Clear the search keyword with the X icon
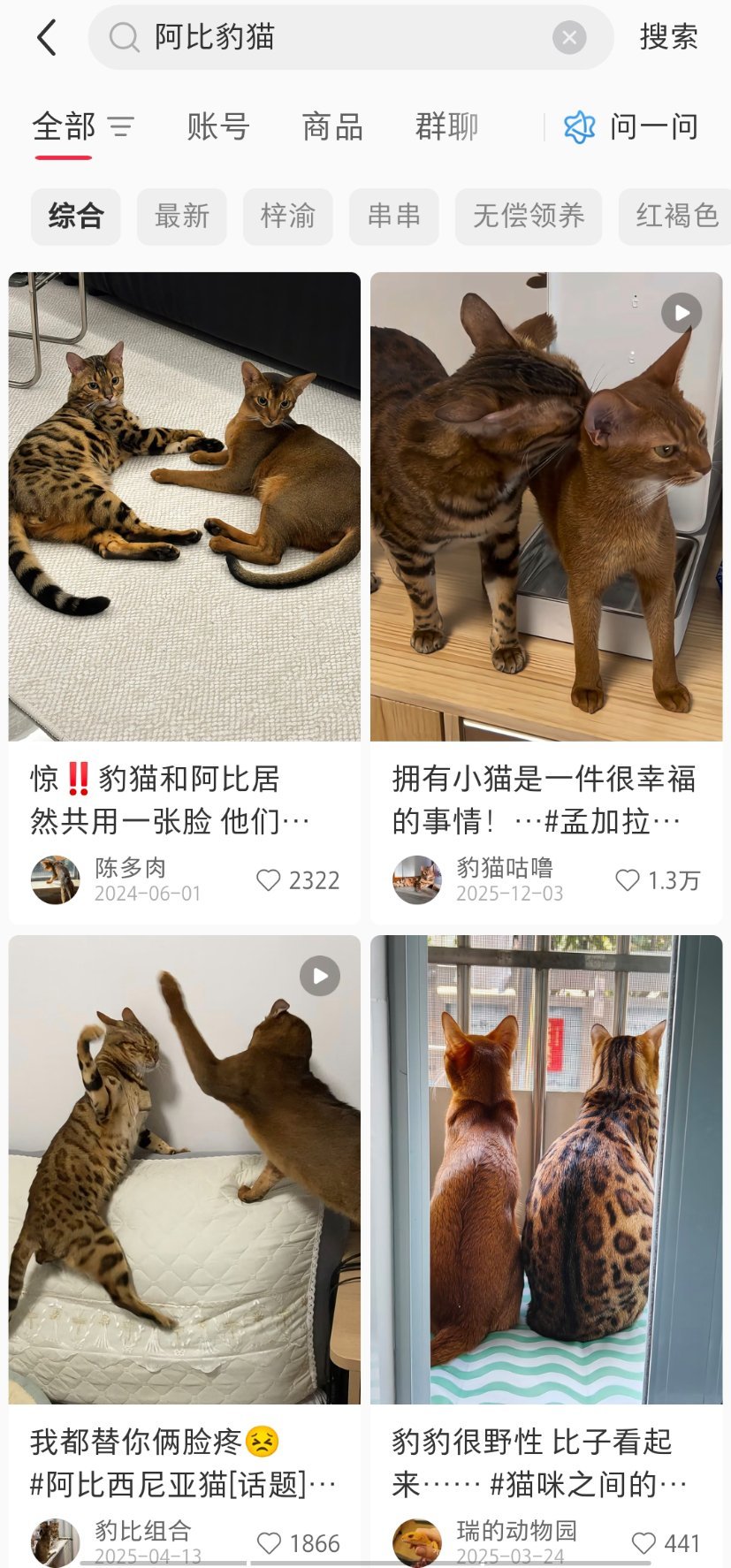 pos(568,36)
